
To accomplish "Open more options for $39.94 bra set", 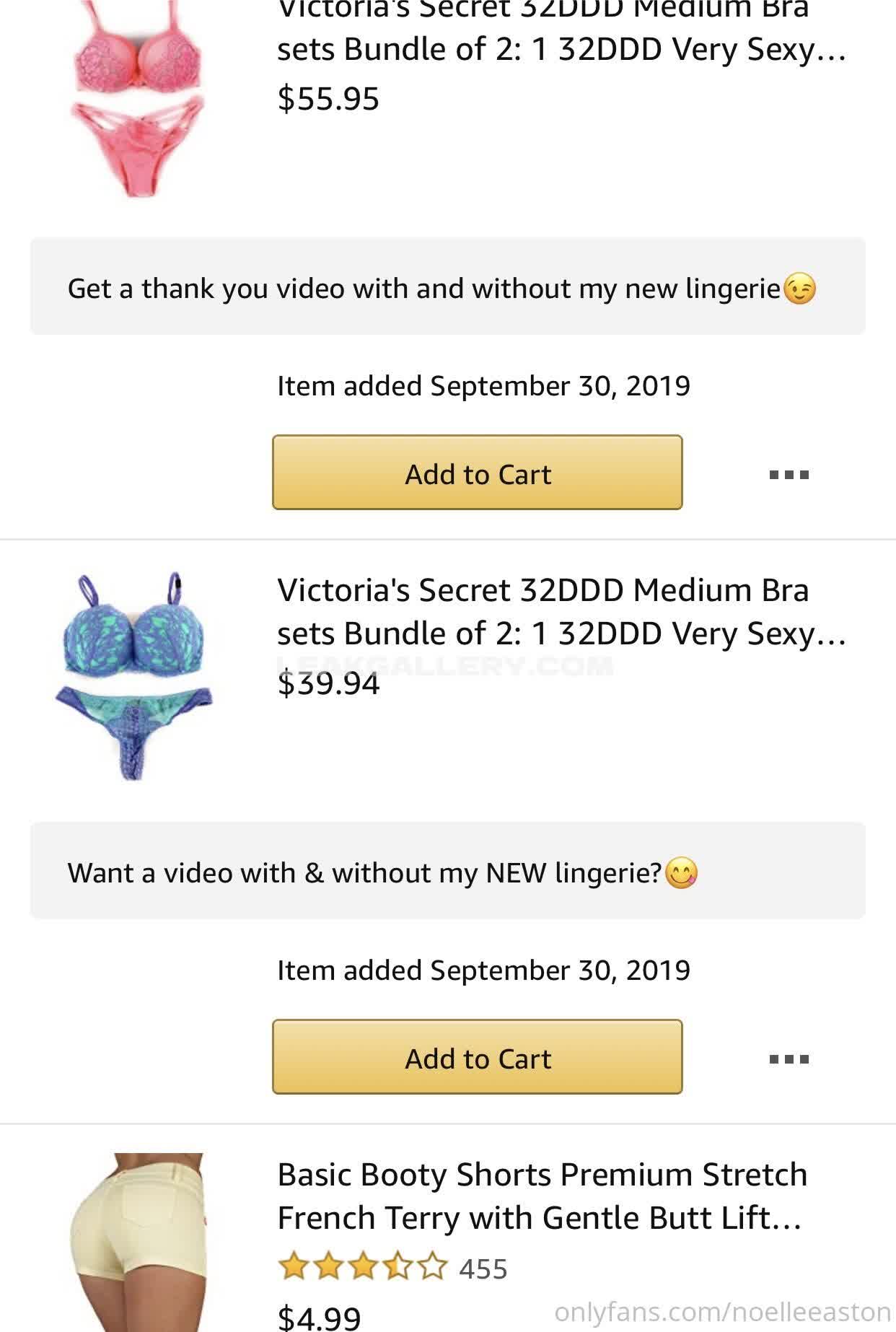I will pos(789,1059).
